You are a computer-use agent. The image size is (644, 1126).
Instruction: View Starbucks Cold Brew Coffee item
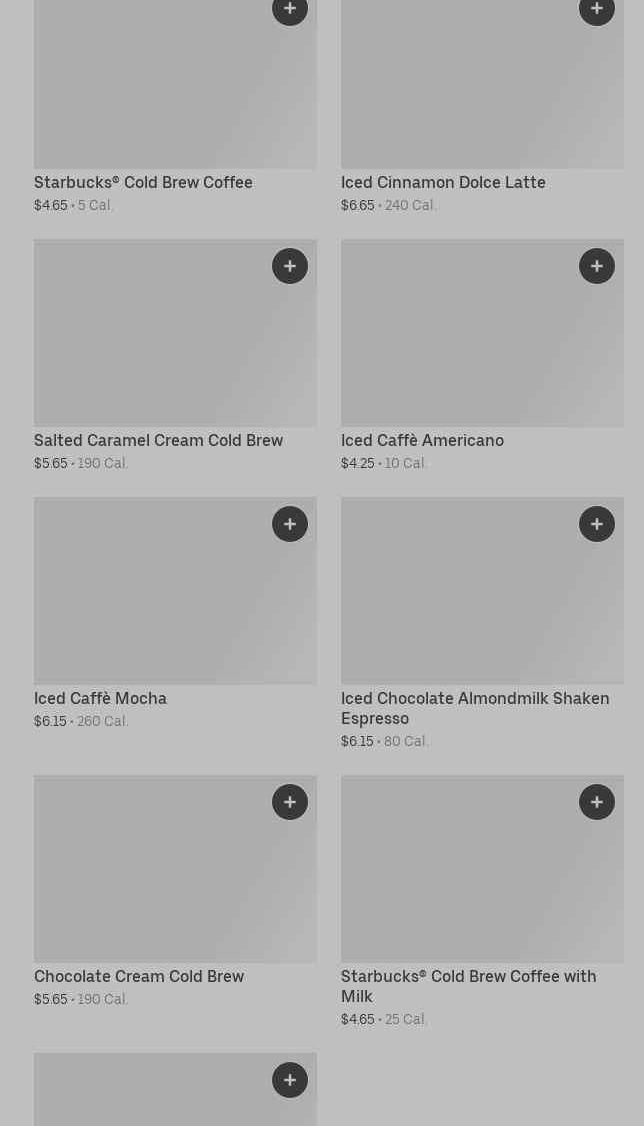coord(143,182)
